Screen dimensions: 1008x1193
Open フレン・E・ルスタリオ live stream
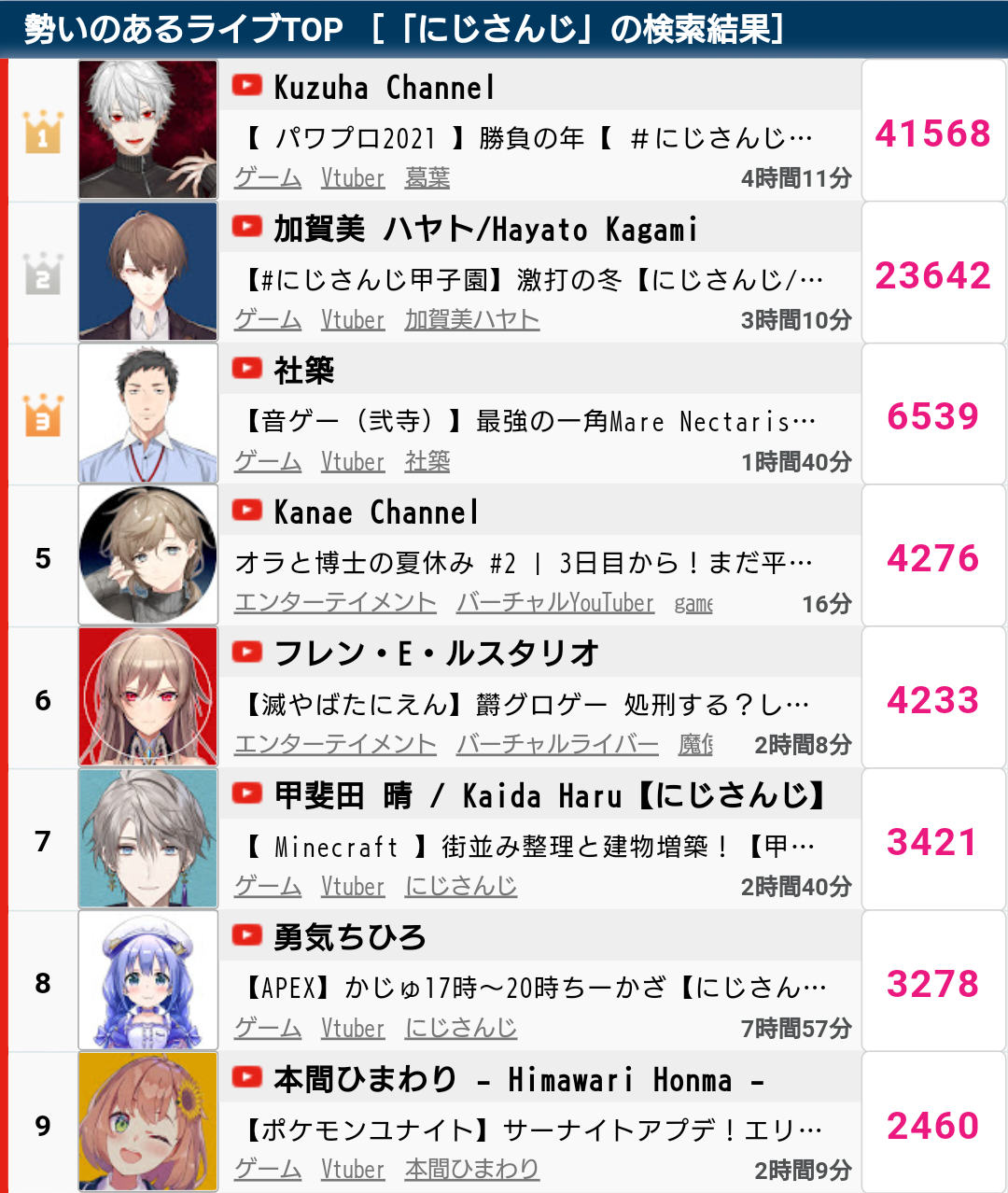click(527, 704)
